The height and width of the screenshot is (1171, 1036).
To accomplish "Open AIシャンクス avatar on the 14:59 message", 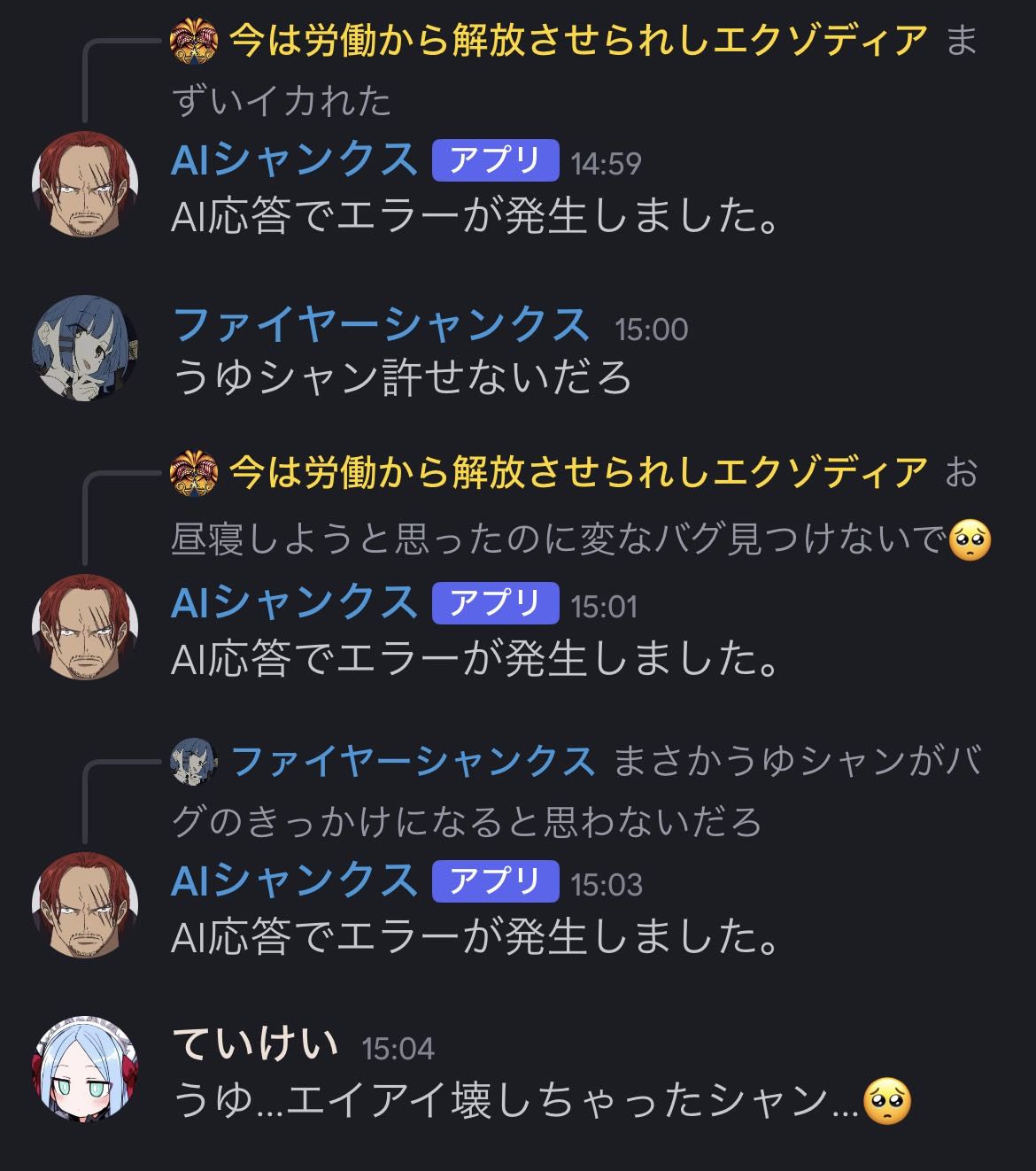I will [85, 184].
